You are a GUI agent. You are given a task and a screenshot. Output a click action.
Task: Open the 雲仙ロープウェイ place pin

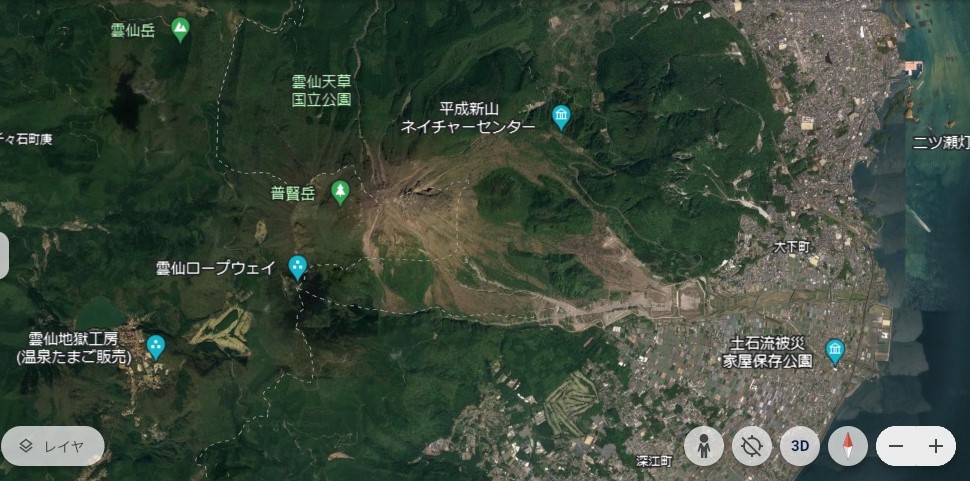(x=297, y=266)
